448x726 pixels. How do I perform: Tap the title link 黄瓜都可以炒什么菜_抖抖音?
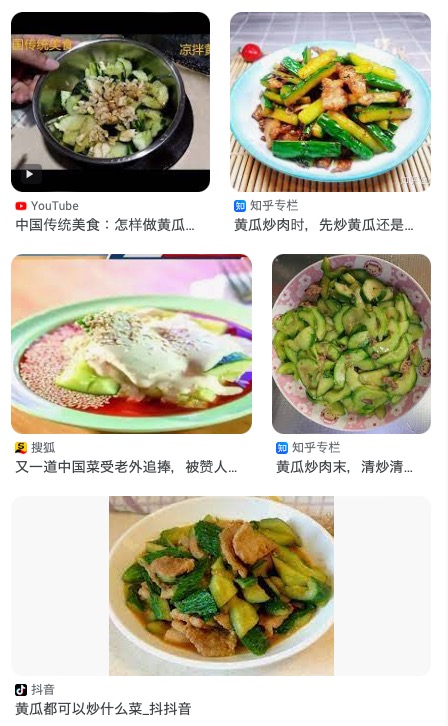[103, 709]
